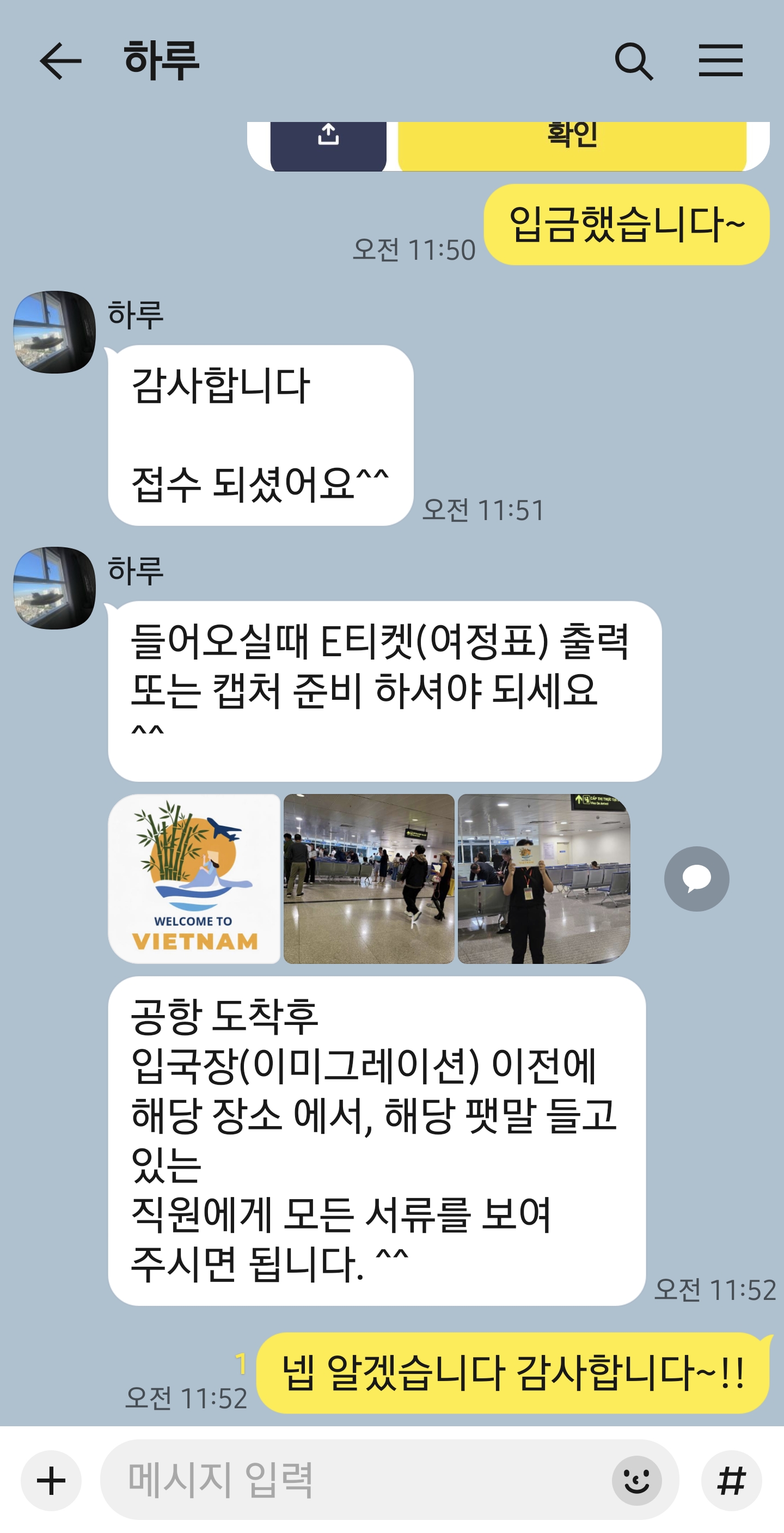Tap the reply bubble next to photos

(x=696, y=878)
